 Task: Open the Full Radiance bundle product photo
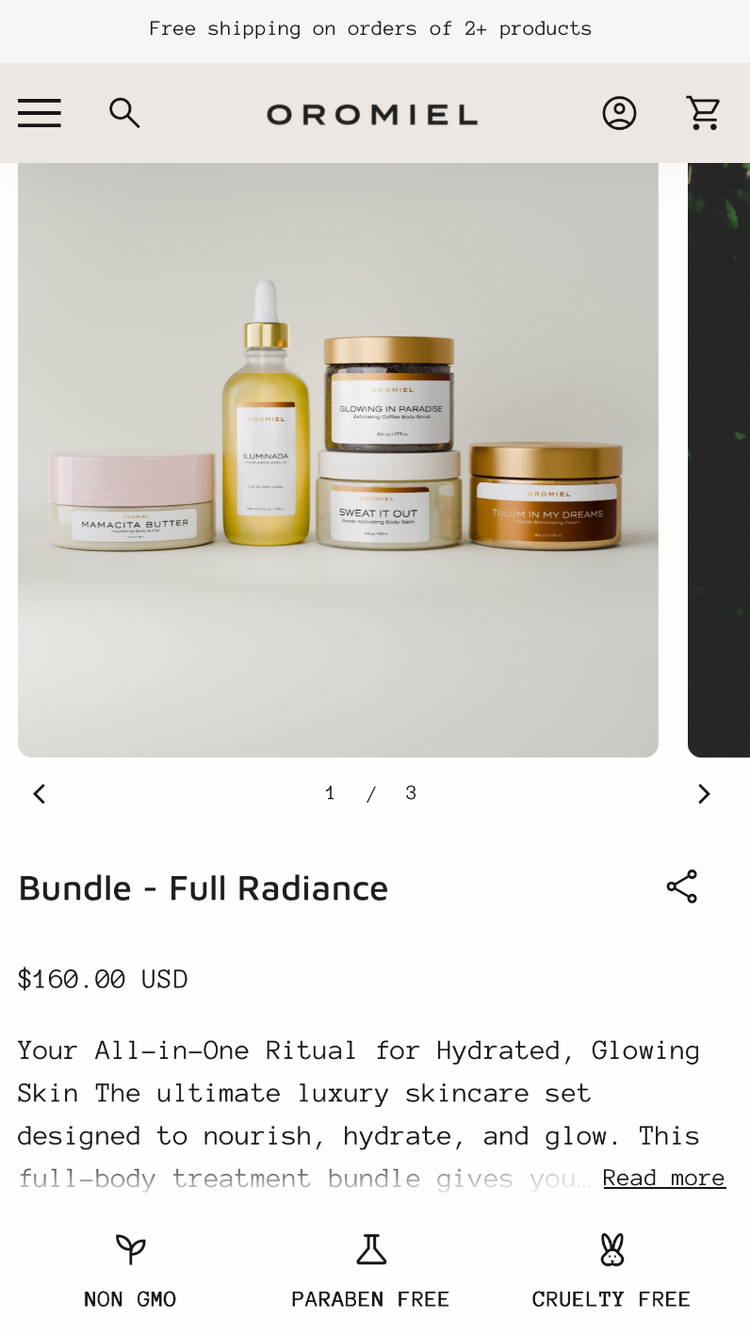coord(338,460)
